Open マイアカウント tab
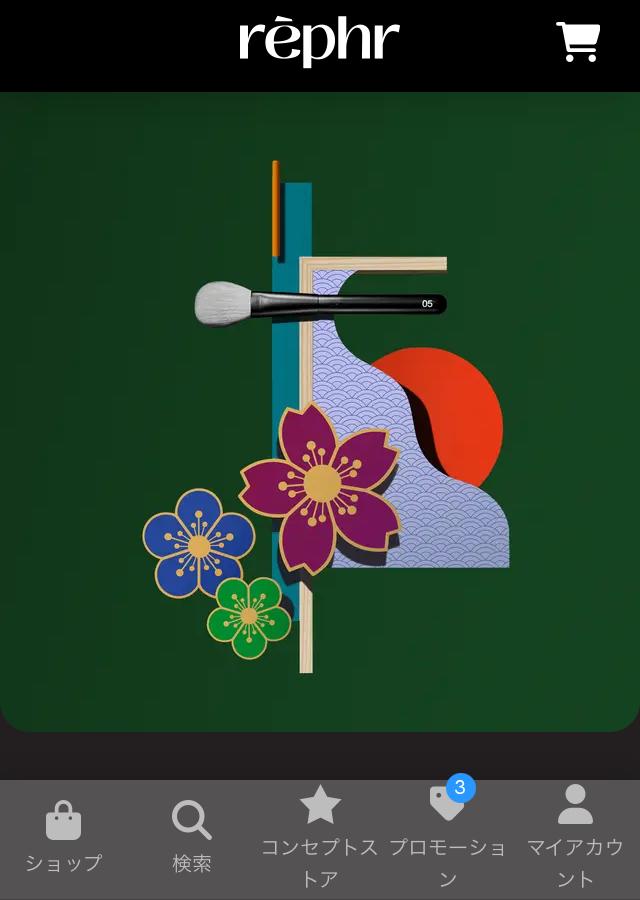 tap(575, 838)
